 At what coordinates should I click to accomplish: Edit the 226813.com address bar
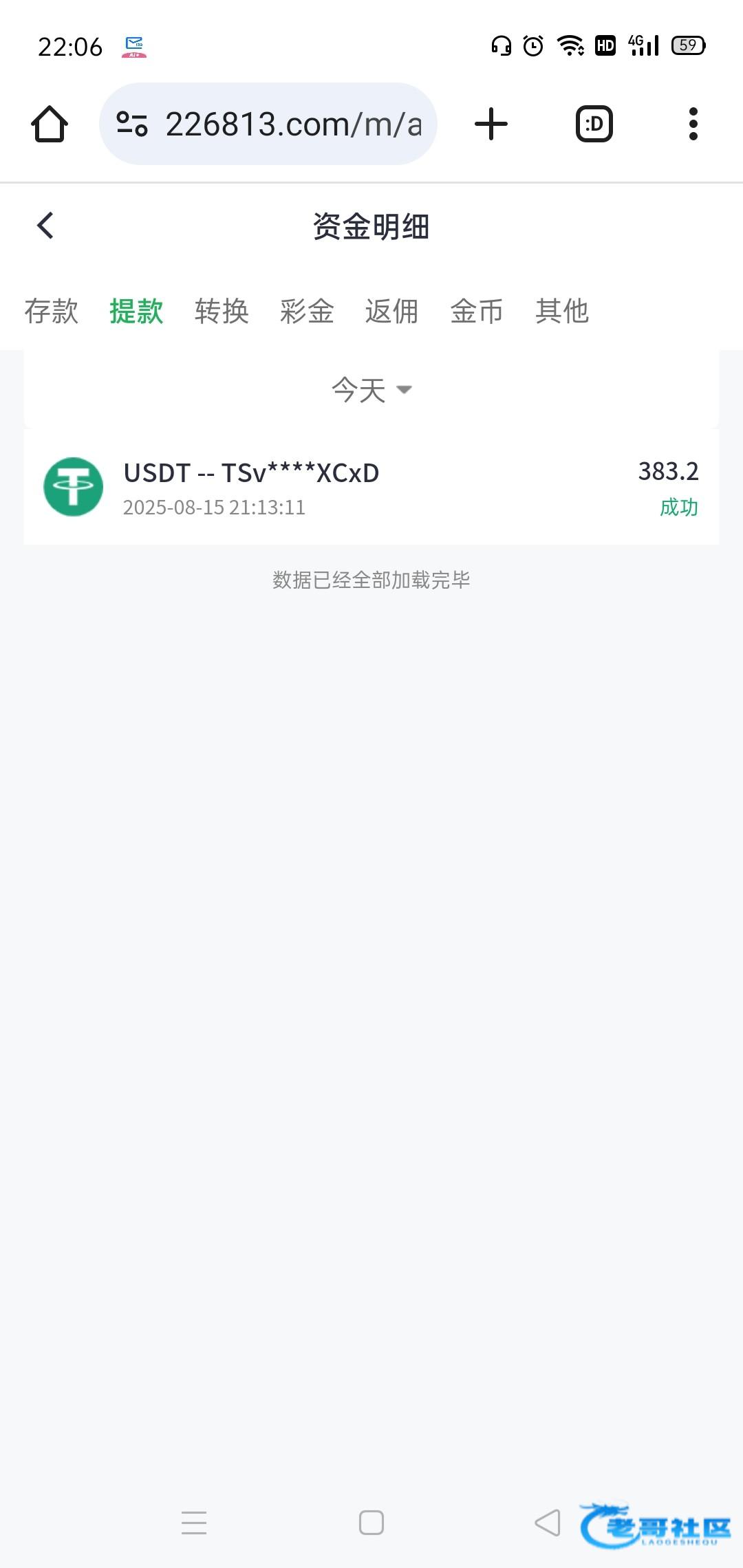click(x=268, y=124)
